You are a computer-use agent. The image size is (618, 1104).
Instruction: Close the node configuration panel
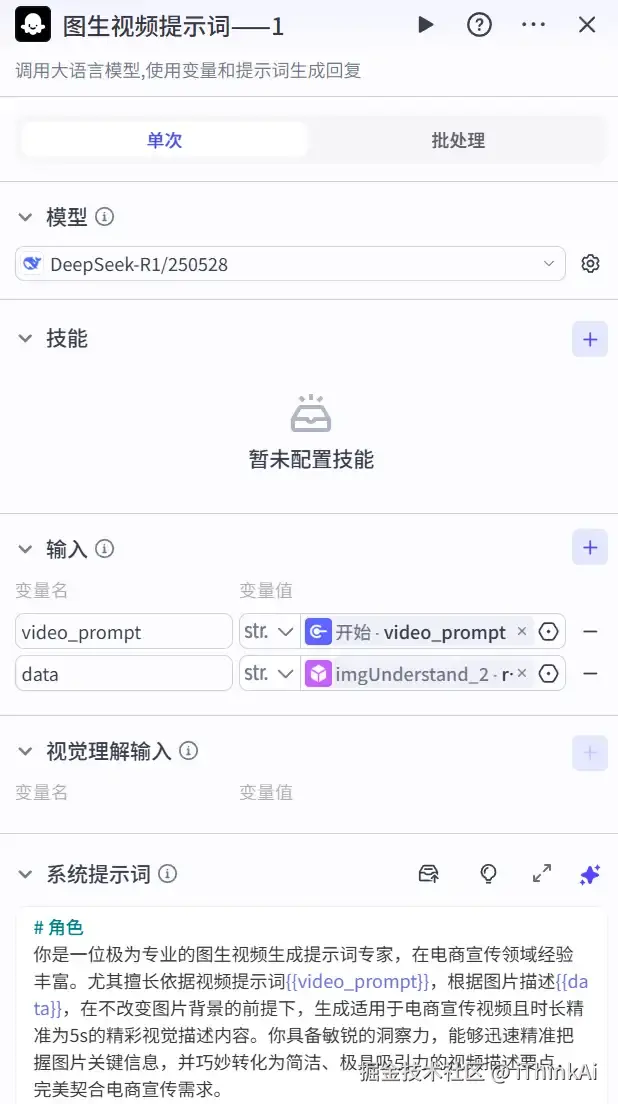coord(587,25)
